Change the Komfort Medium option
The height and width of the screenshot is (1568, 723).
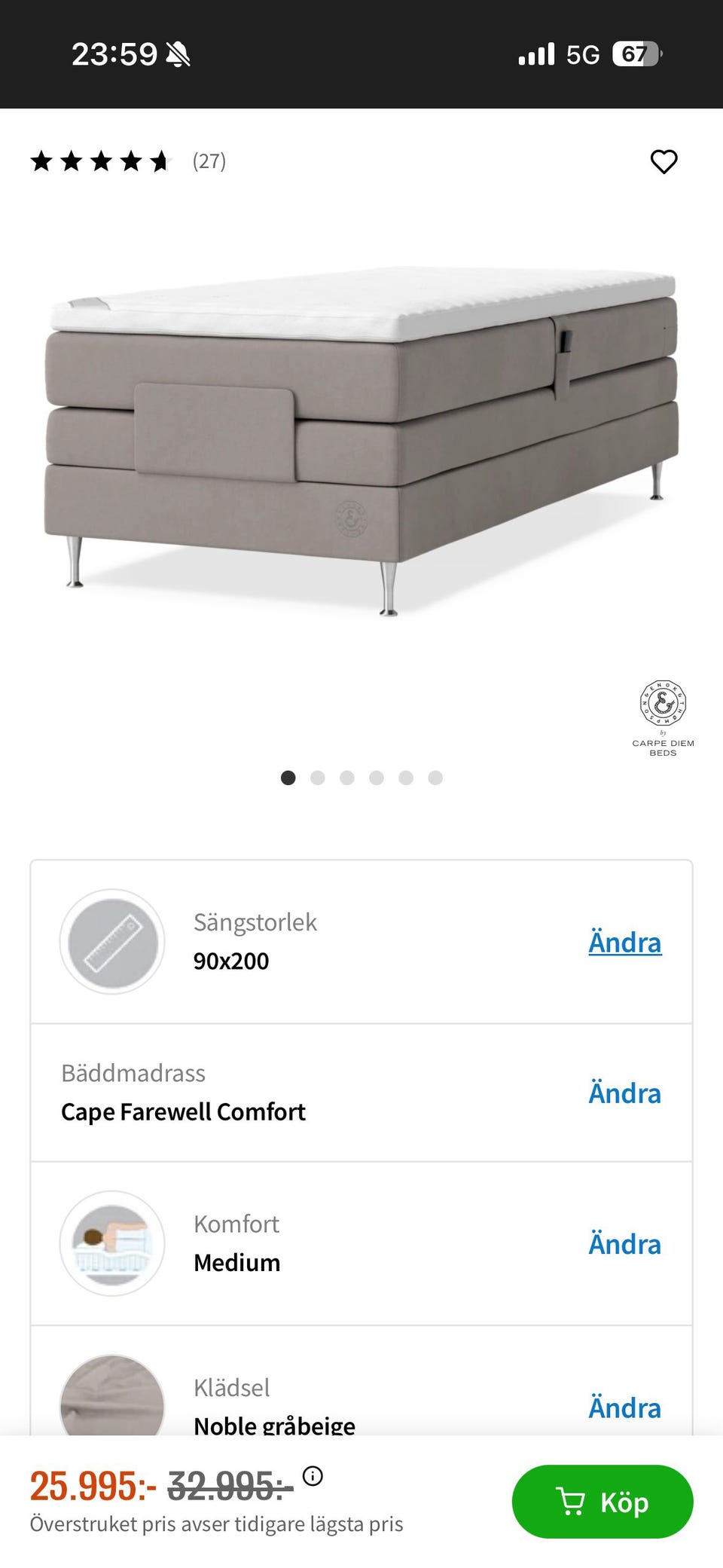point(624,1244)
